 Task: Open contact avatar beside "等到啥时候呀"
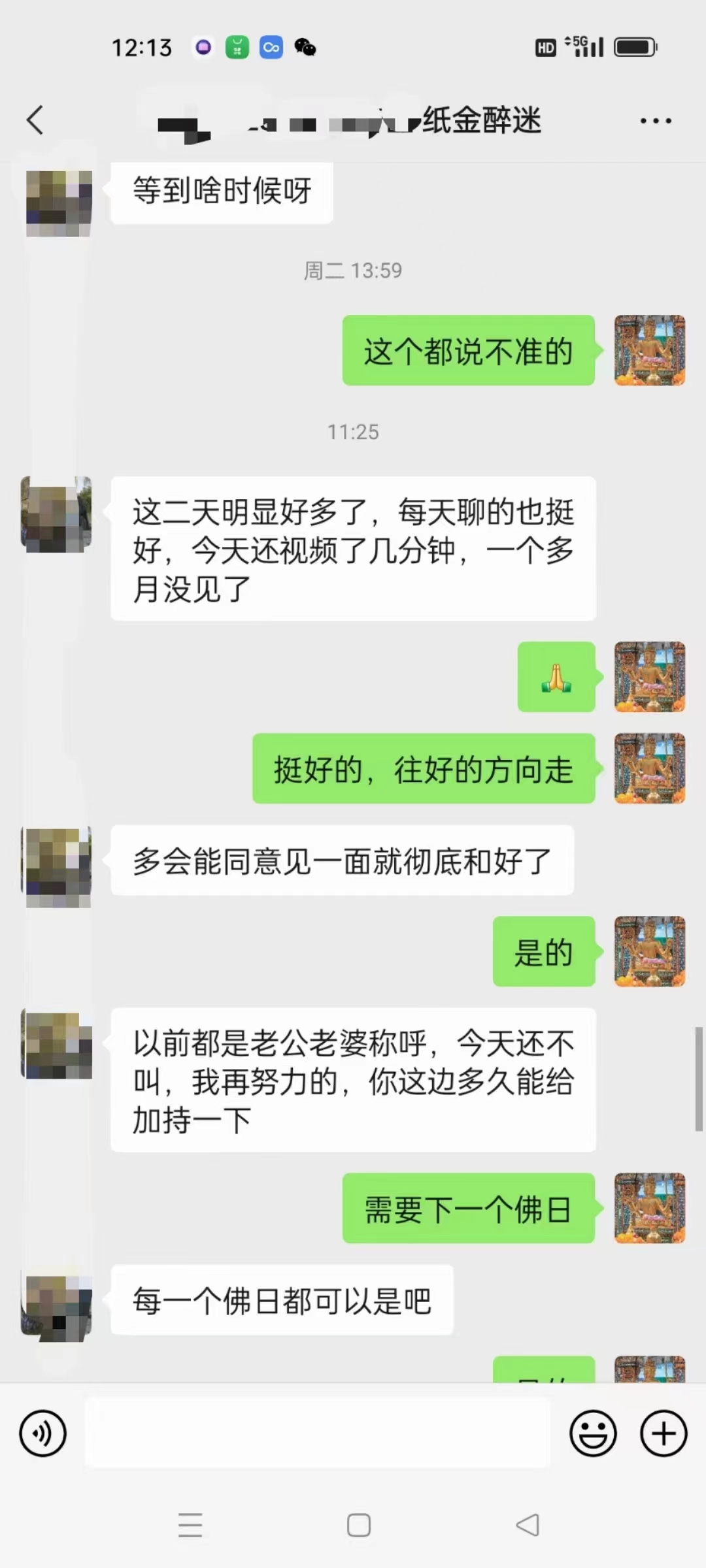[x=58, y=203]
